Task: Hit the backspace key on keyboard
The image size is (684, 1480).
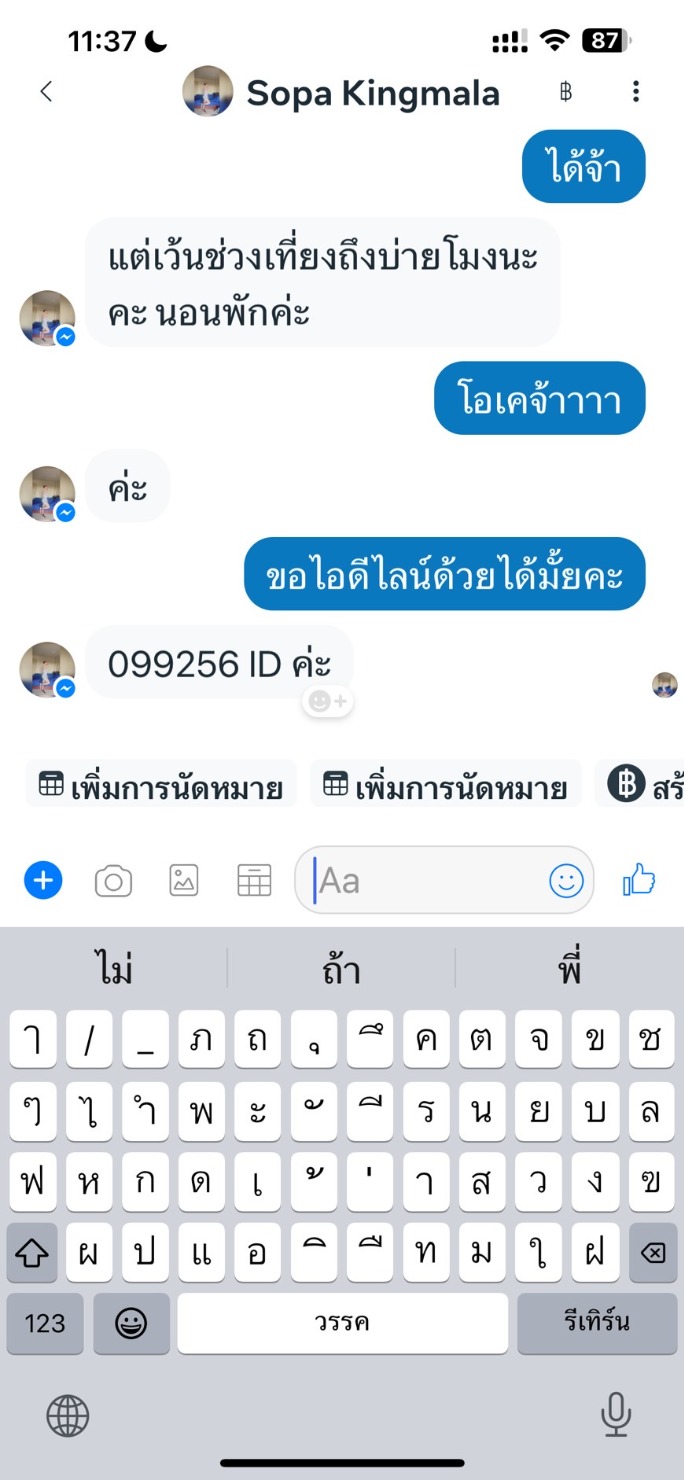Action: point(653,1252)
